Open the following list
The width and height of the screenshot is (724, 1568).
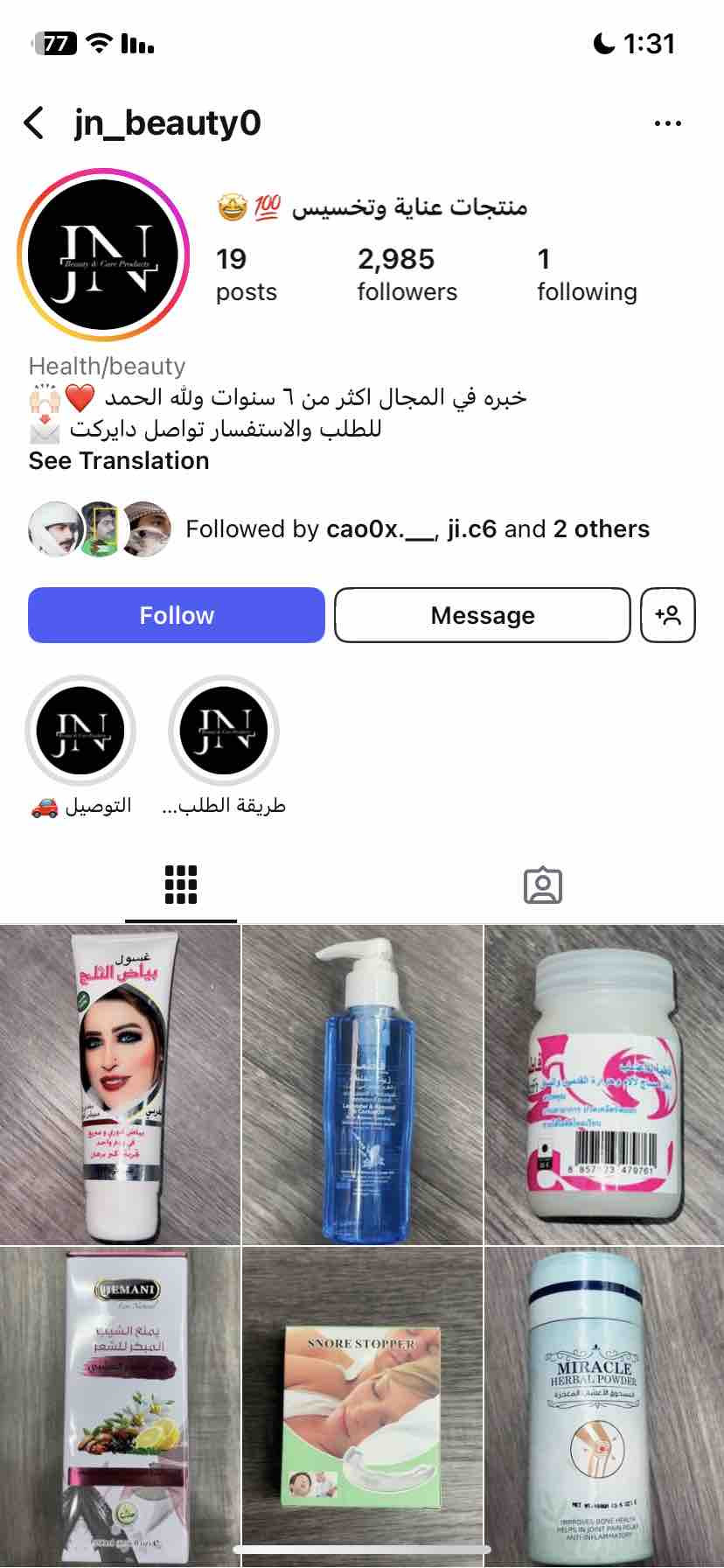point(587,274)
